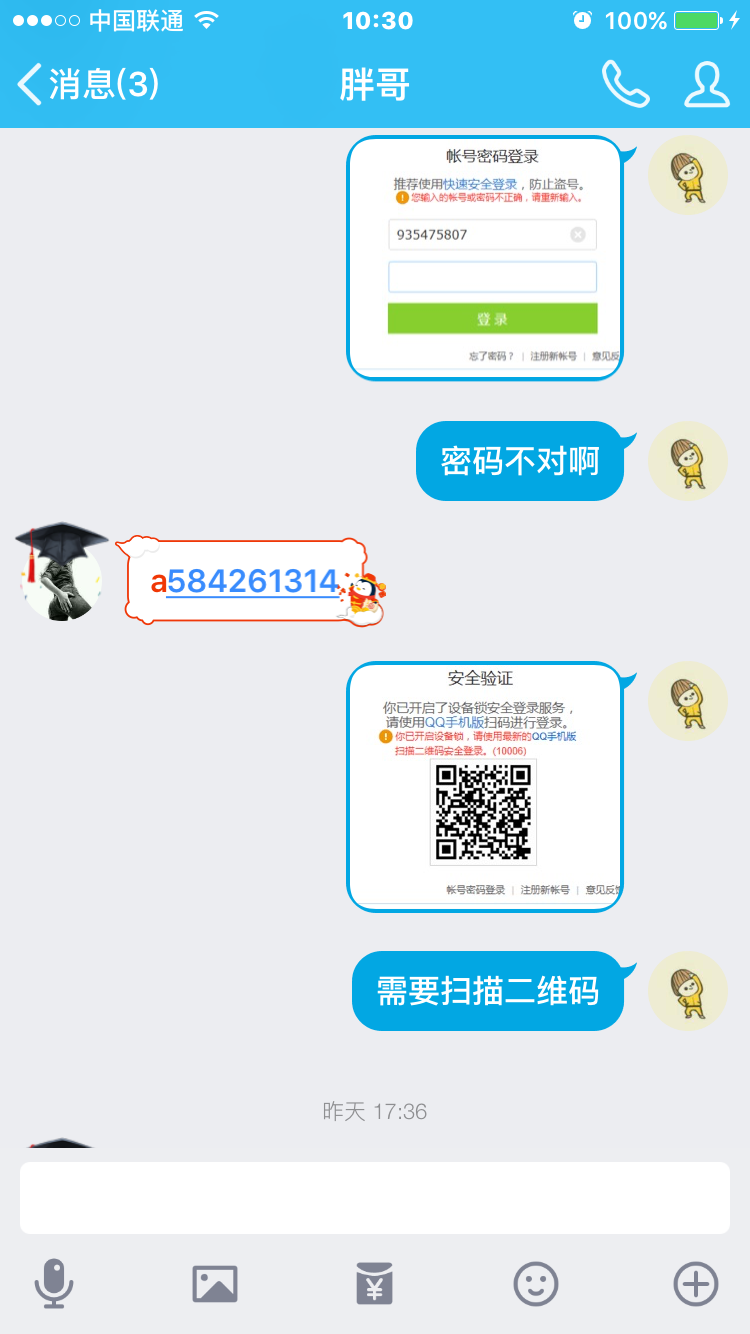
Task: Tap the message text input field
Action: pos(375,1198)
